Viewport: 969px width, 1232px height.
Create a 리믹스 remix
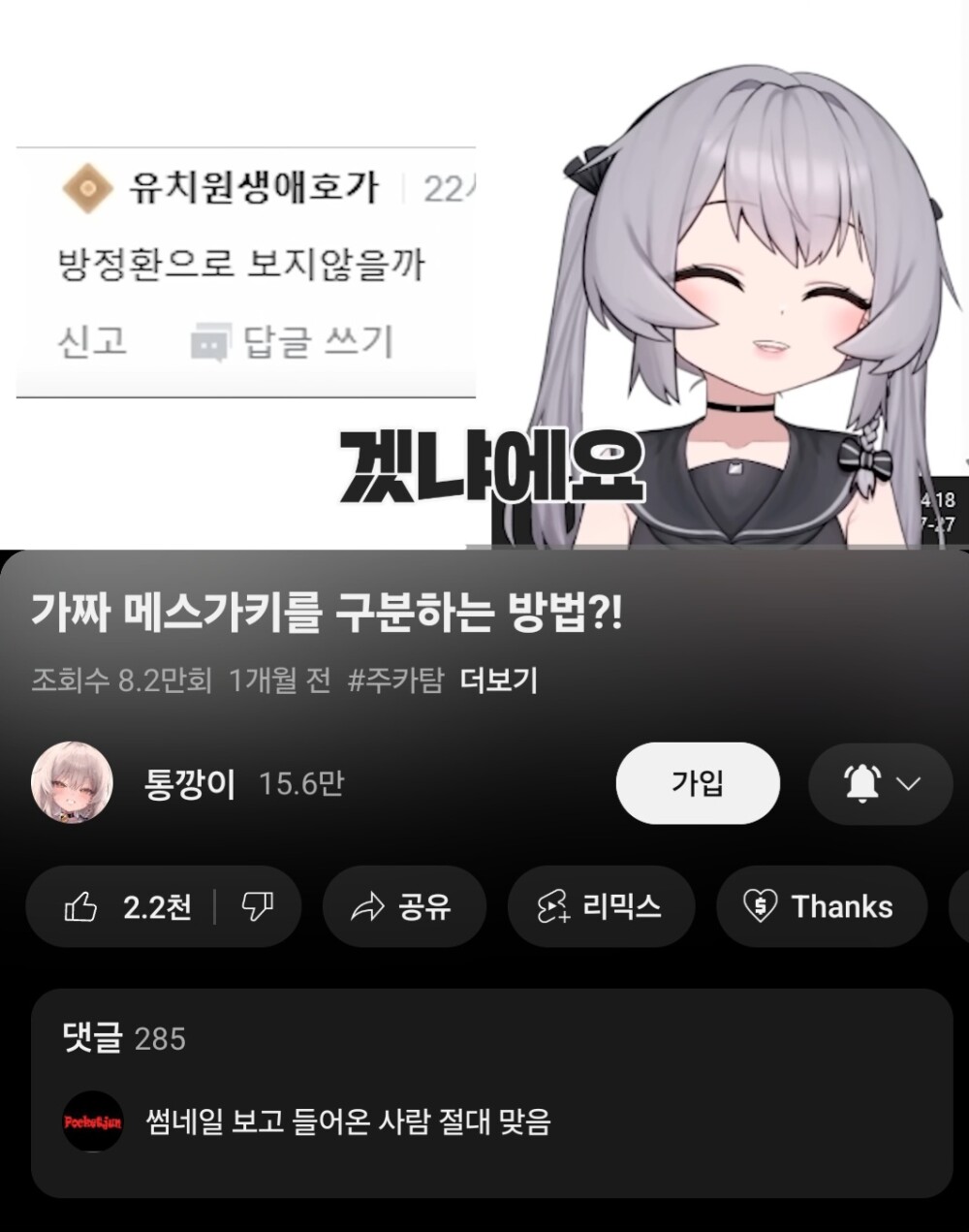[601, 907]
